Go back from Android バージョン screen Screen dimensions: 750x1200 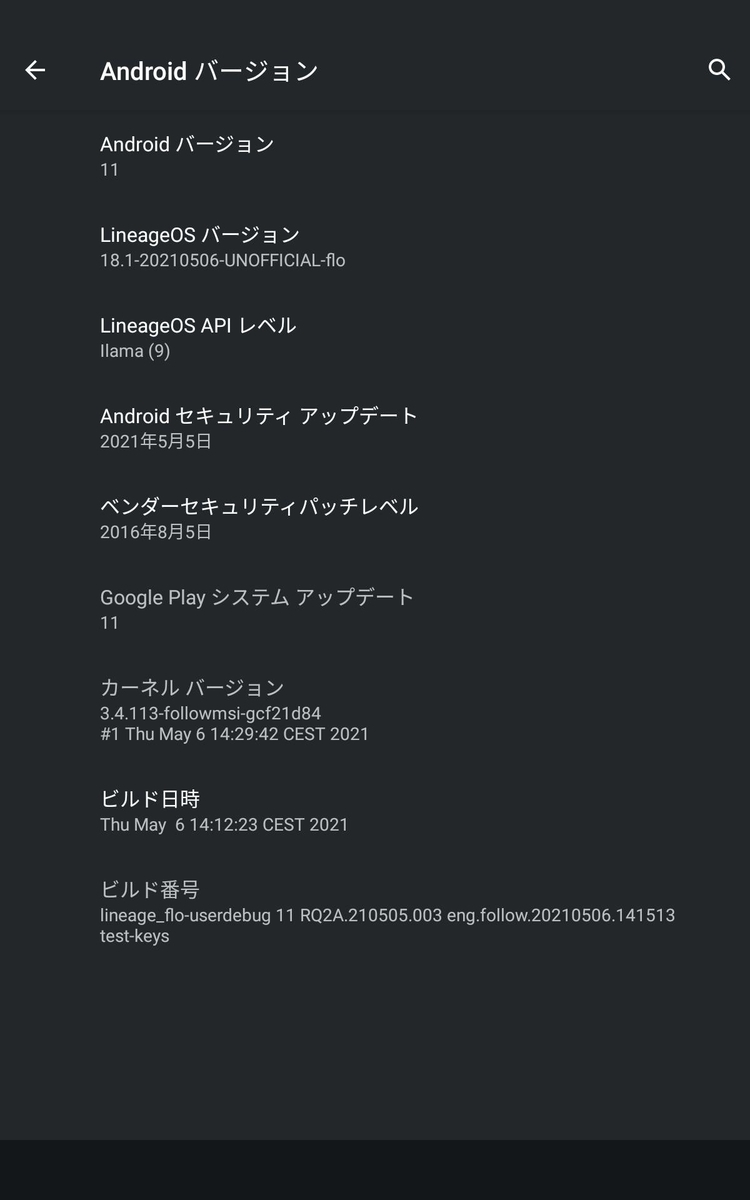[35, 70]
